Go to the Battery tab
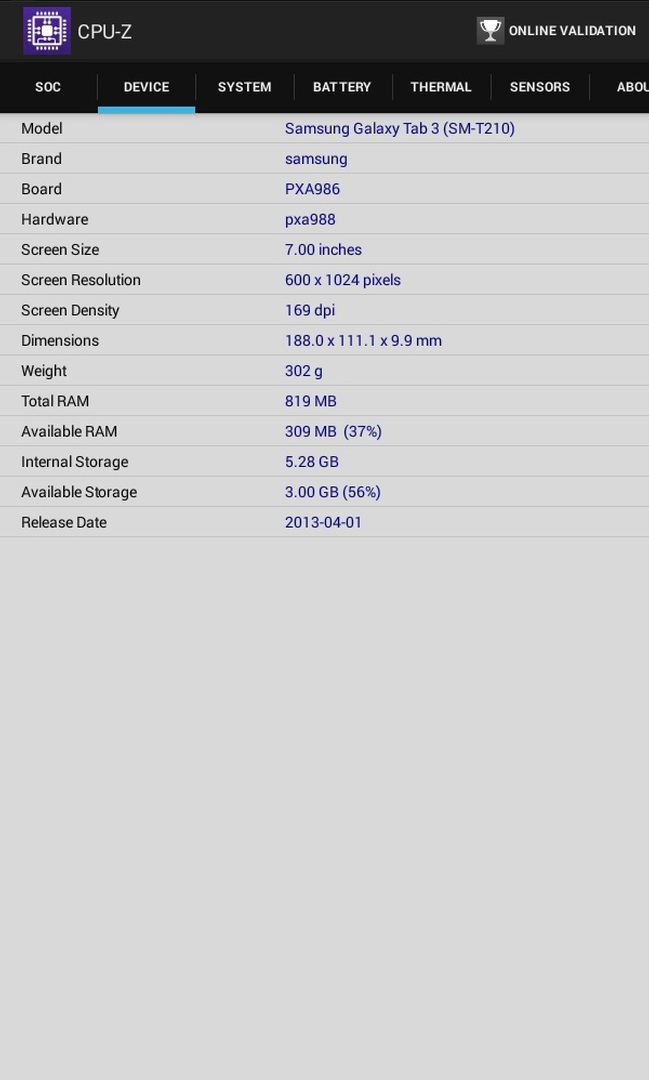 (x=342, y=87)
